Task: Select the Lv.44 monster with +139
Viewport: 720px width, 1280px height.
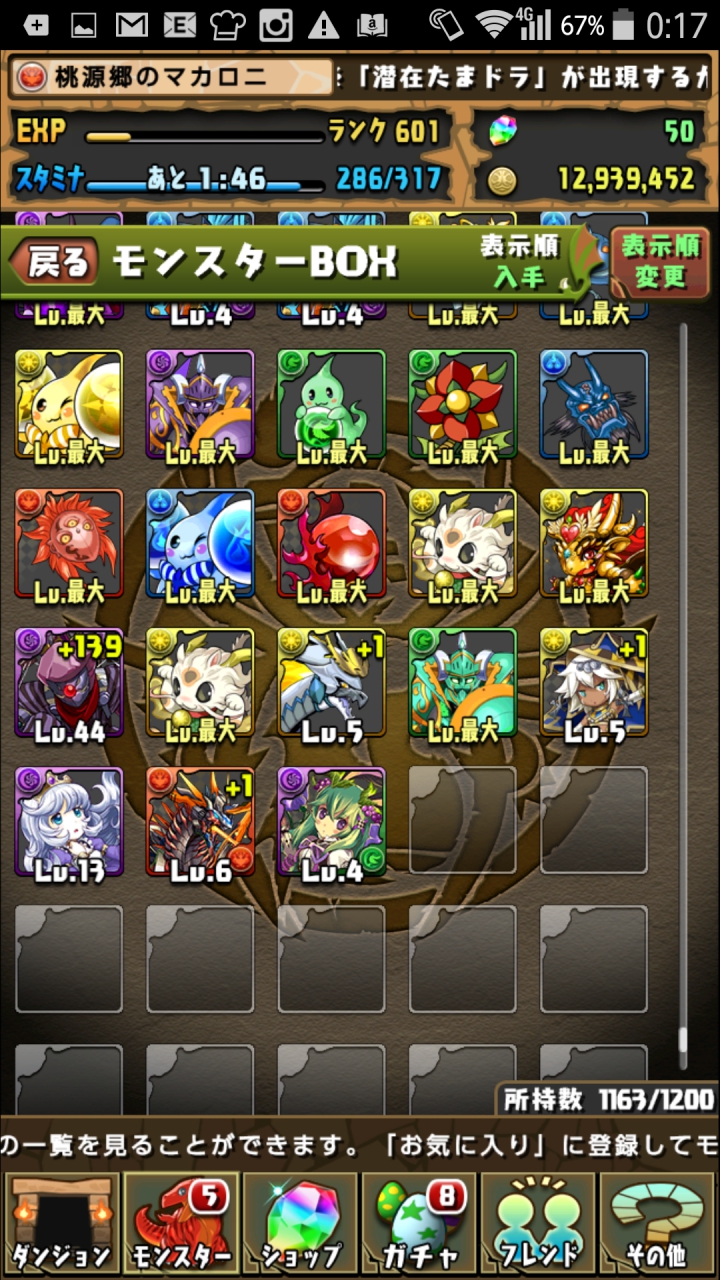Action: (x=69, y=683)
